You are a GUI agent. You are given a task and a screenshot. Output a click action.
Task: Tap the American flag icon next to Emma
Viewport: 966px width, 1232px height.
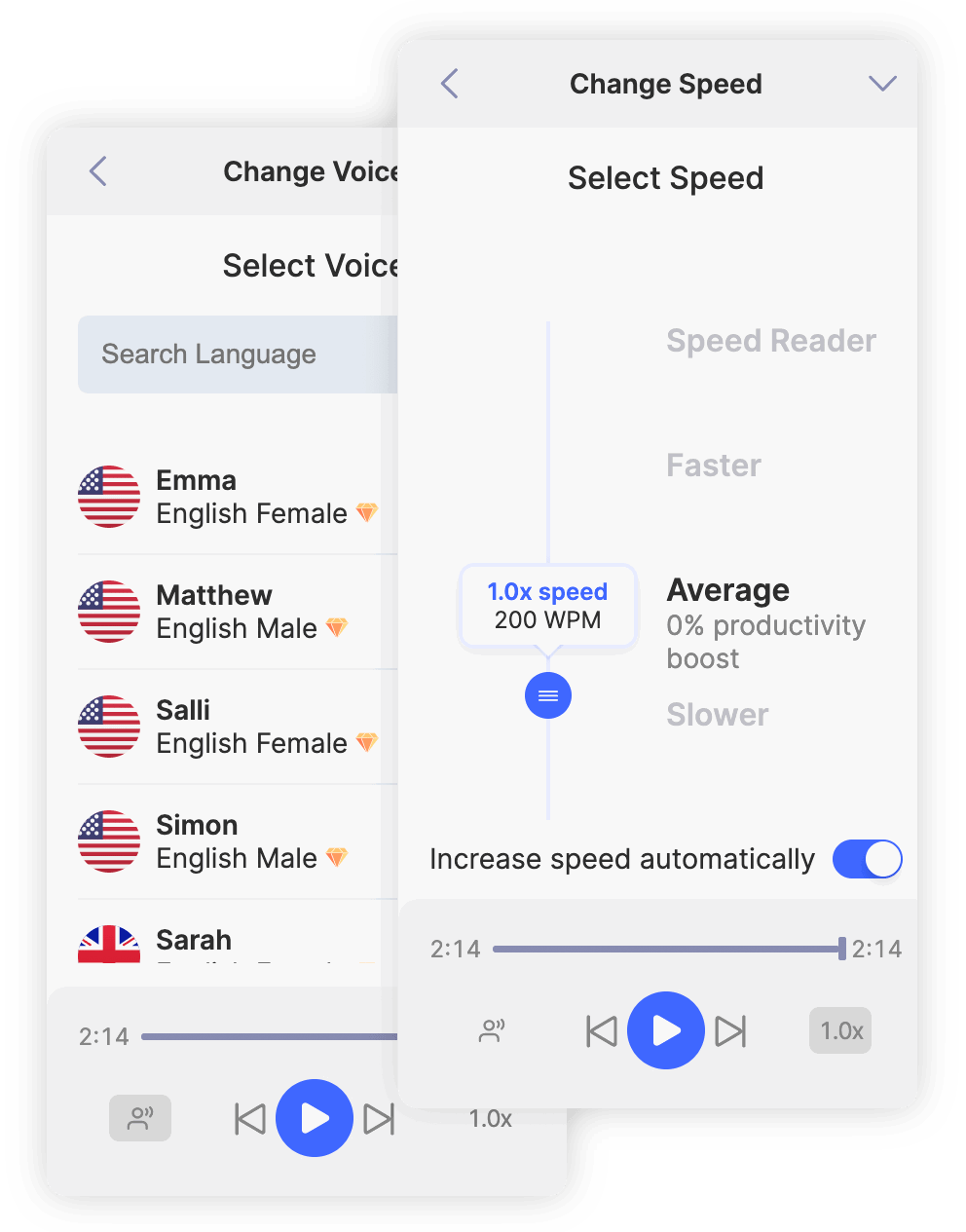(108, 496)
